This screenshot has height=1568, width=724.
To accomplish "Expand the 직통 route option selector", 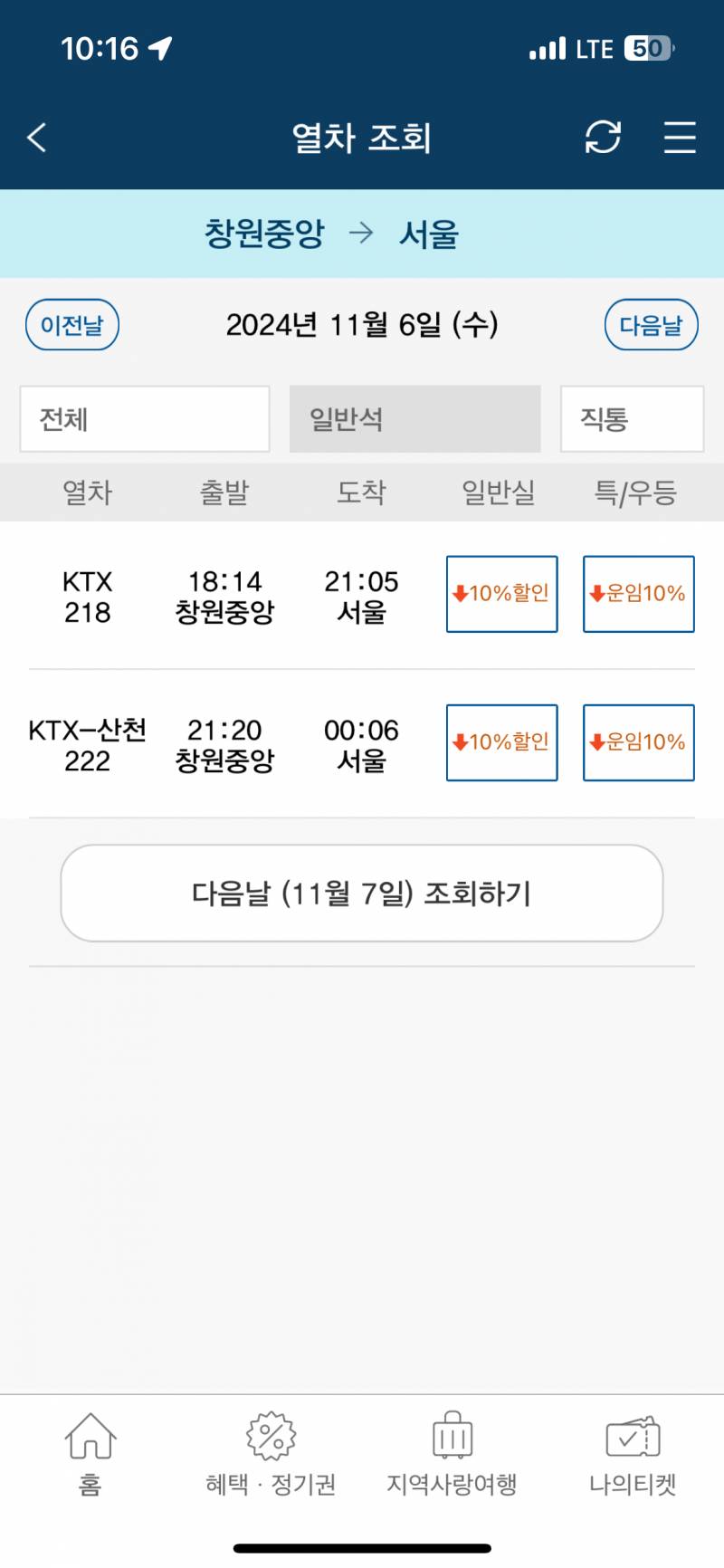I will (x=632, y=418).
